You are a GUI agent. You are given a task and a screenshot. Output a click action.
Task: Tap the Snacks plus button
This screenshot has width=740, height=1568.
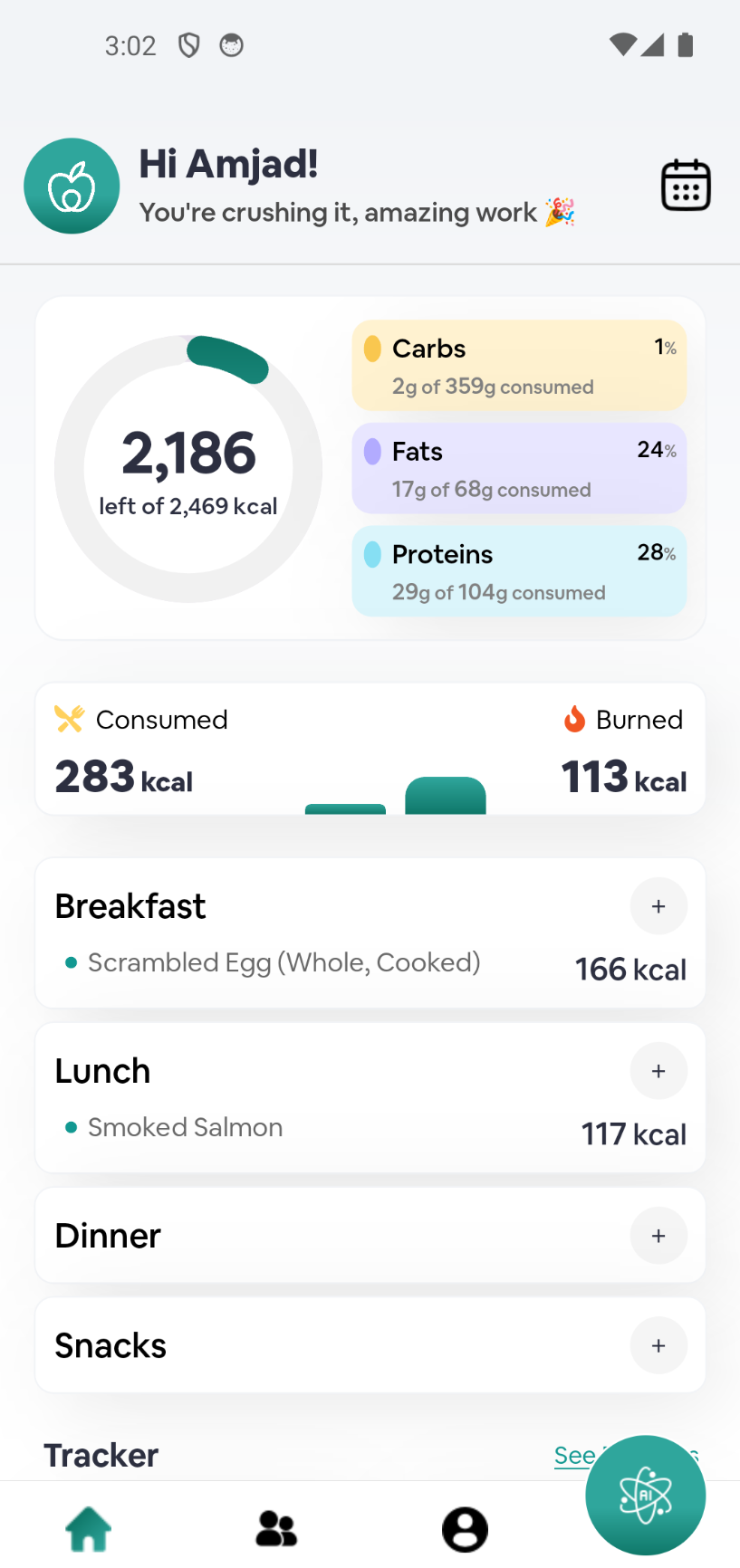658,1345
